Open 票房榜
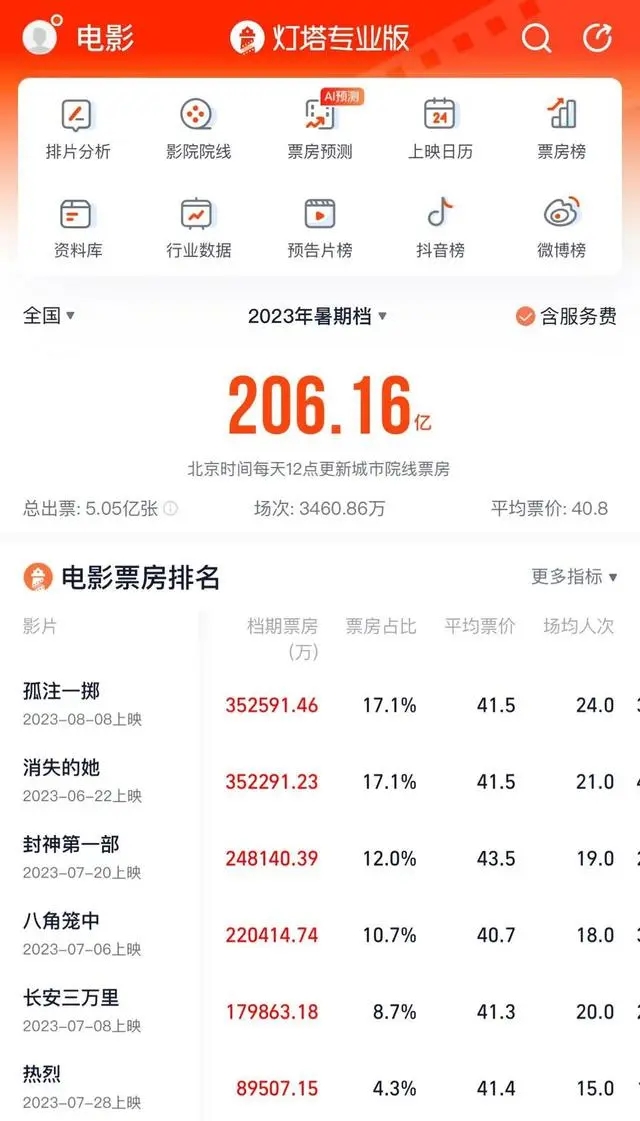 pos(561,129)
